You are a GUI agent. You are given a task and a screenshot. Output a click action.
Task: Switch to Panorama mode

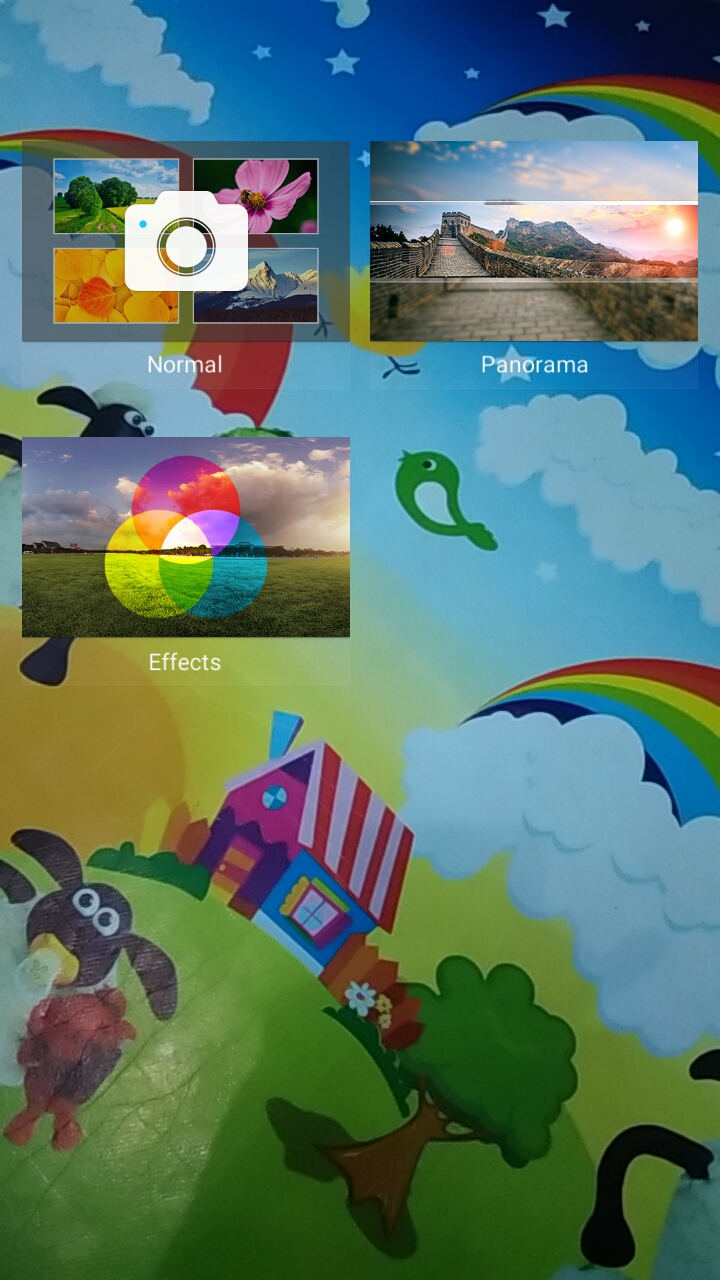click(534, 264)
